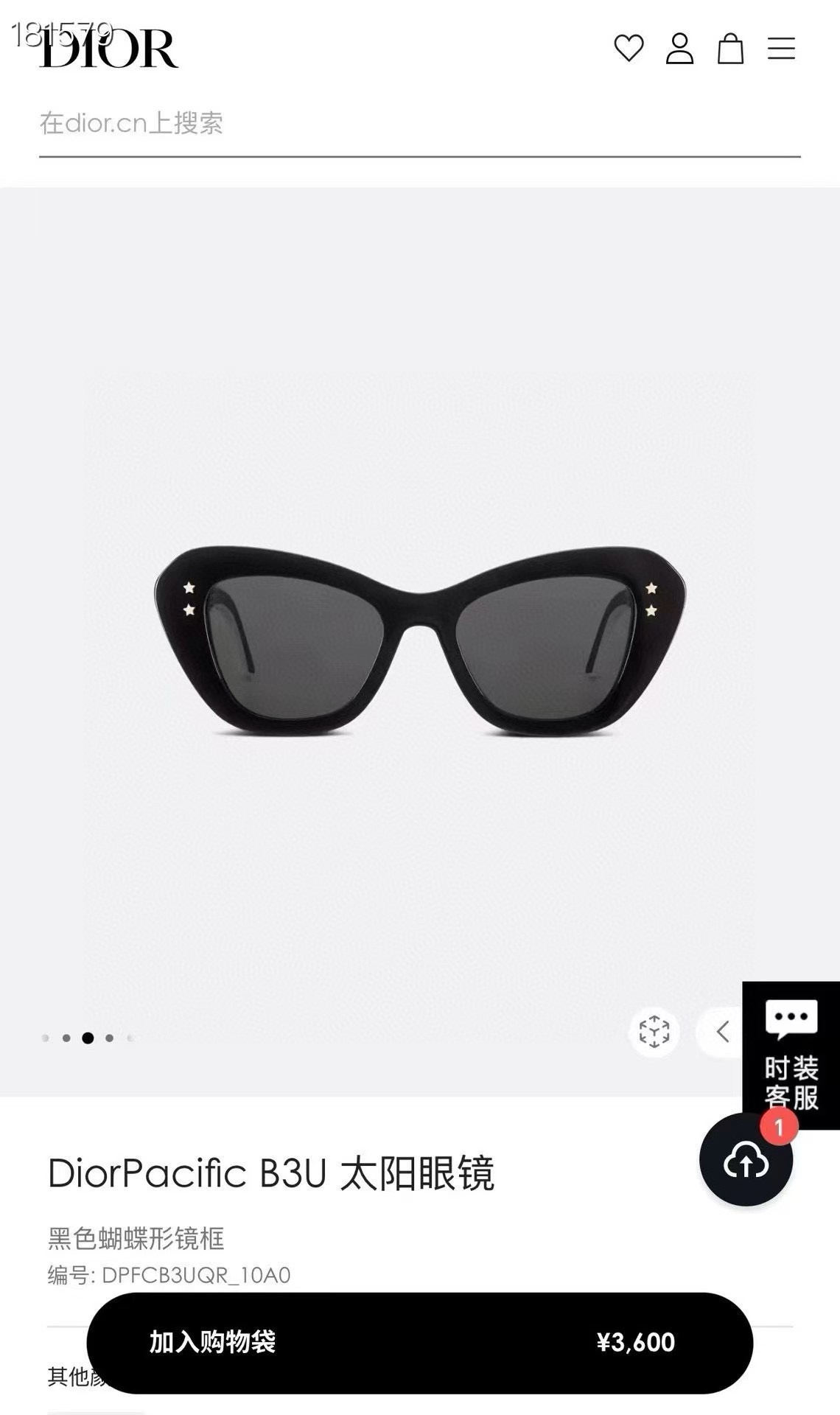Viewport: 840px width, 1415px height.
Task: Tap the dior.cn search field
Action: (x=420, y=124)
